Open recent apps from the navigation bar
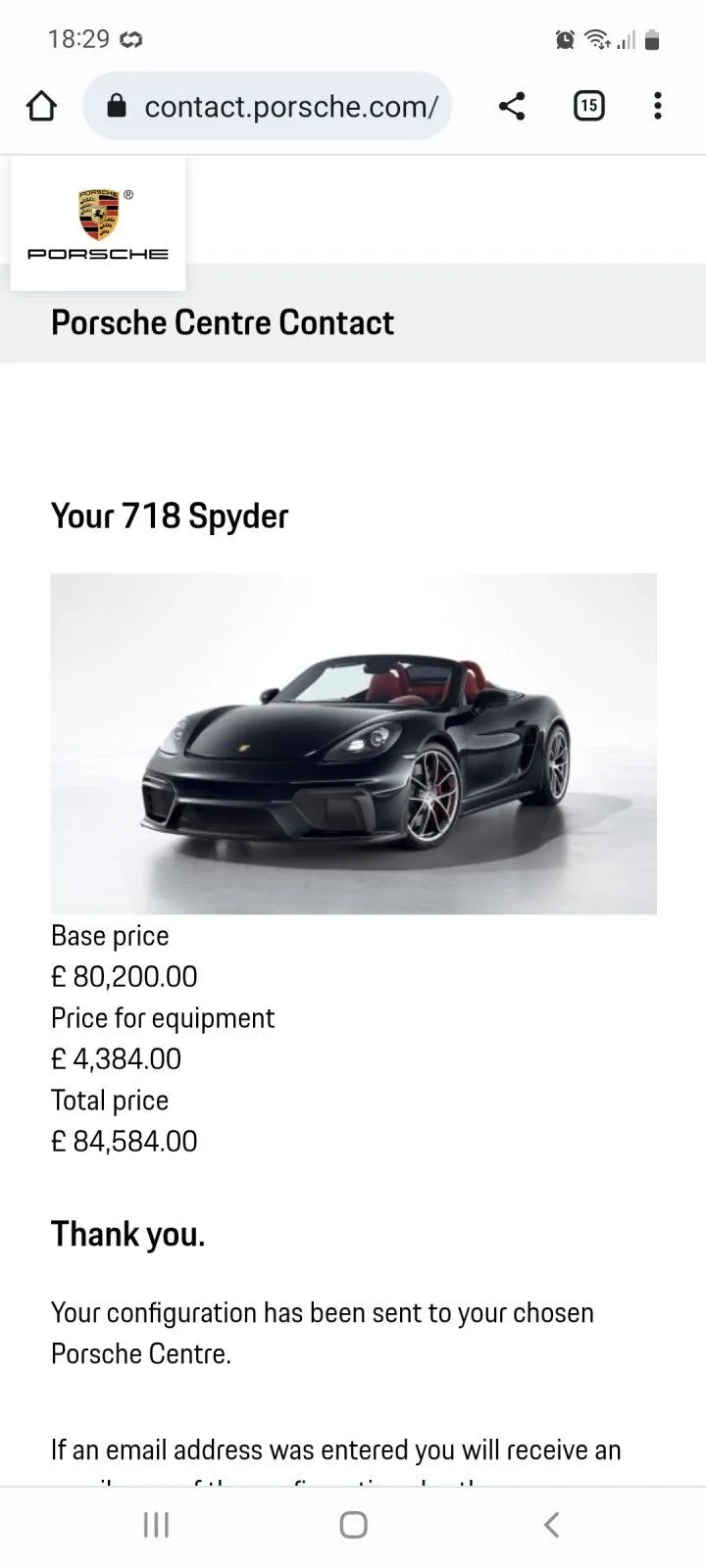The height and width of the screenshot is (1568, 706). [x=156, y=1524]
